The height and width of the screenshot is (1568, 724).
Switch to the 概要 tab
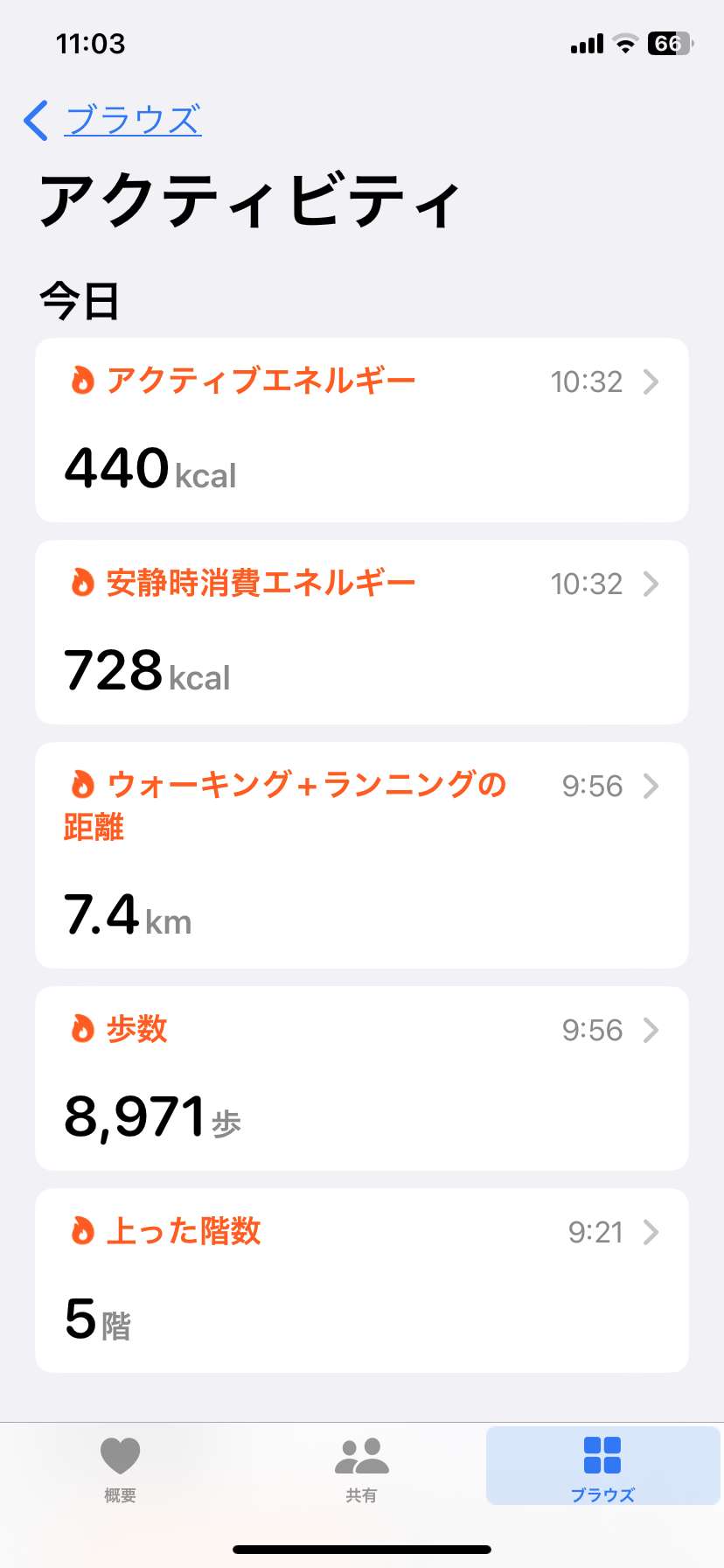pos(121,1469)
